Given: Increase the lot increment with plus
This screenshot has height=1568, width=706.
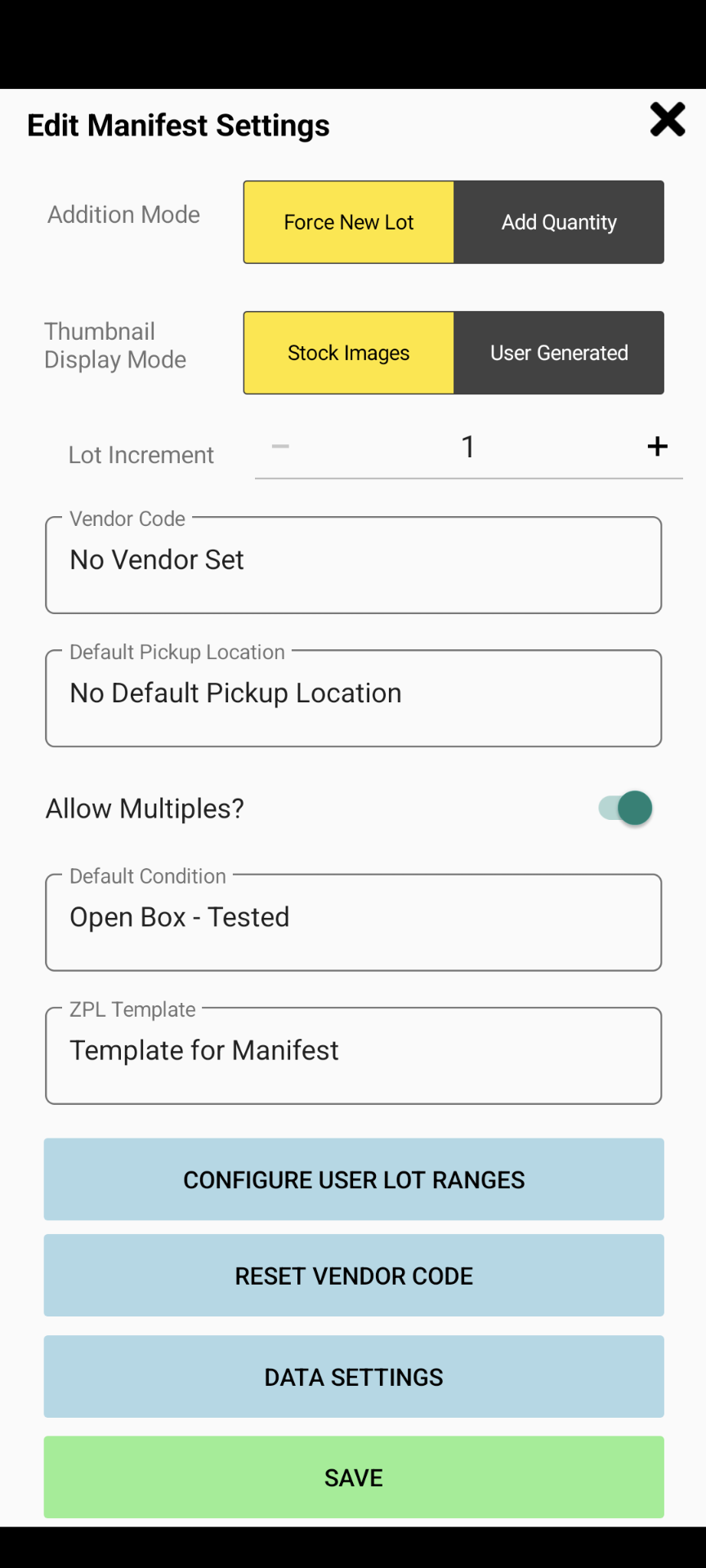Looking at the screenshot, I should [x=657, y=446].
